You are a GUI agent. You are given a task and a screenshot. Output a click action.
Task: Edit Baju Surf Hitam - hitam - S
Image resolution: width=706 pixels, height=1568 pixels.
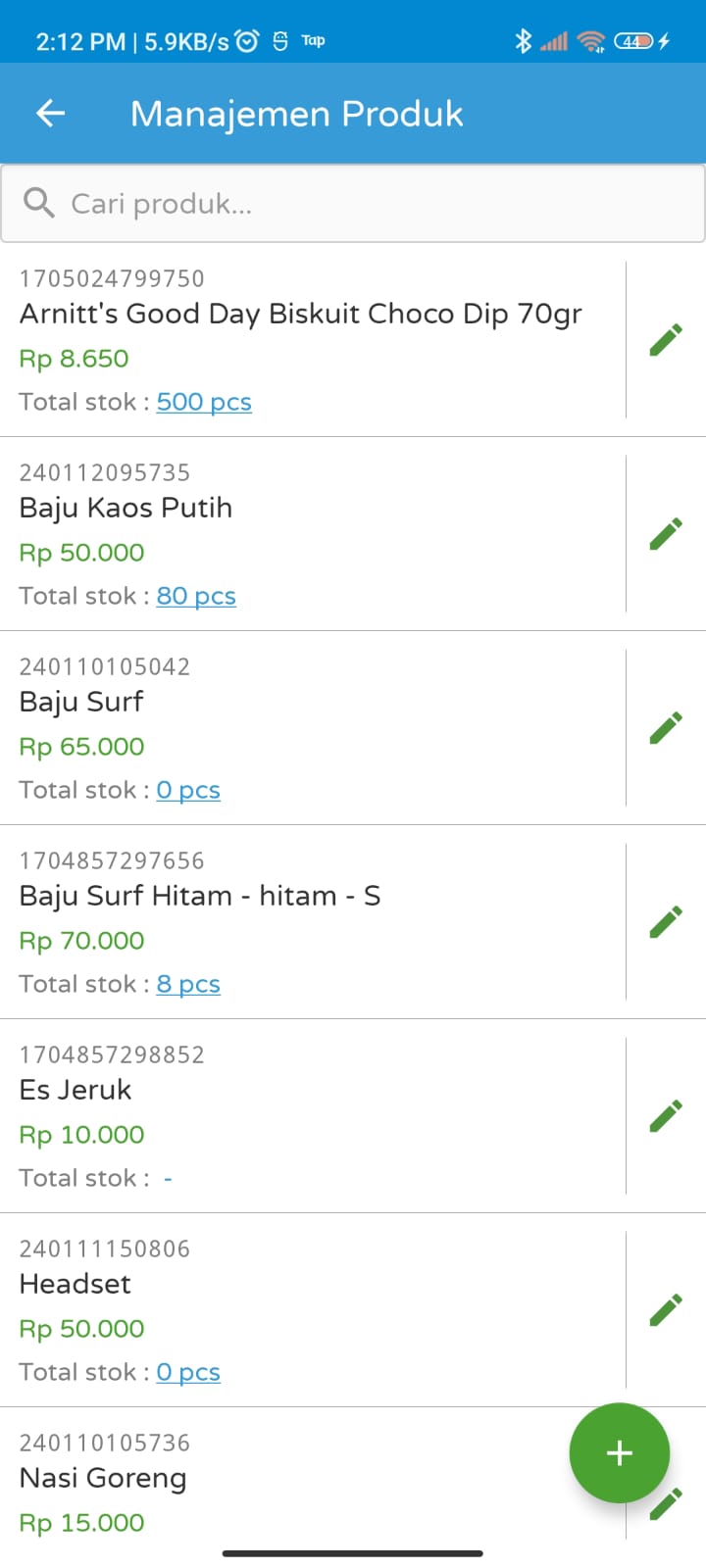coord(666,922)
